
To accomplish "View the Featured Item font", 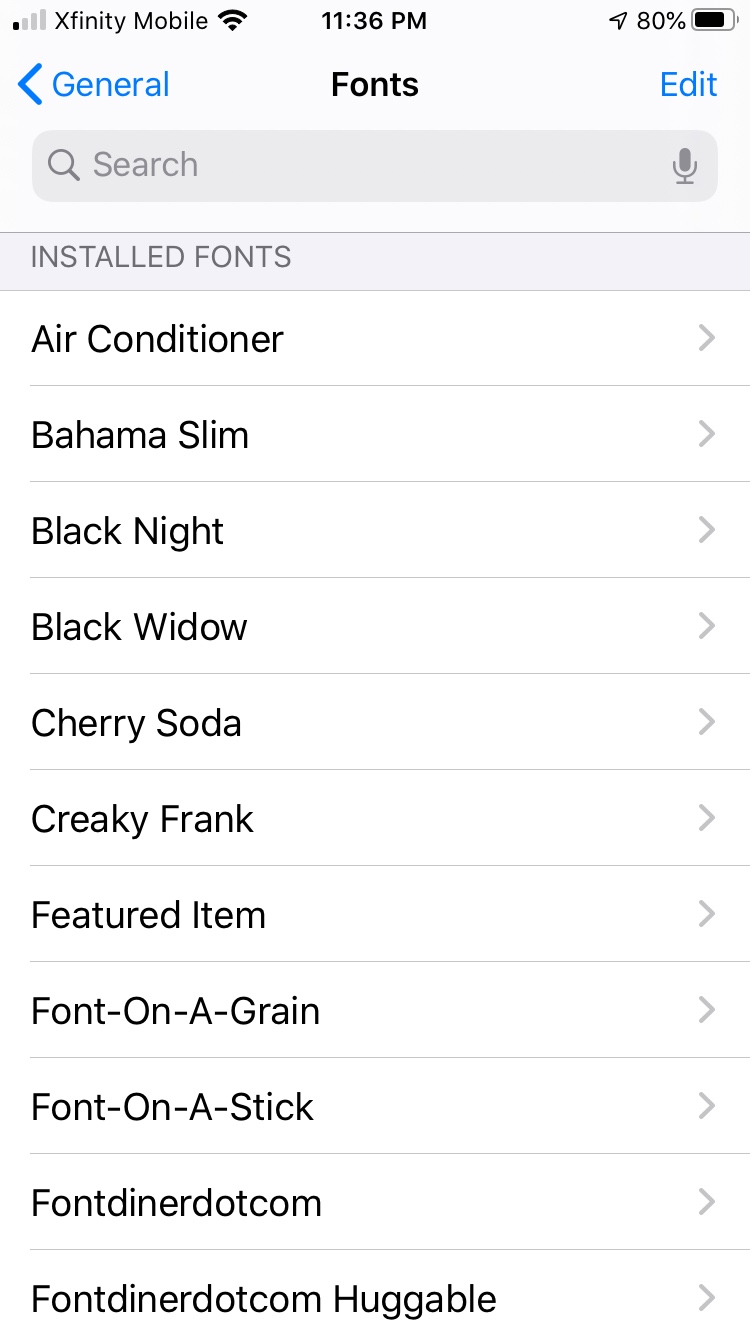I will click(375, 915).
